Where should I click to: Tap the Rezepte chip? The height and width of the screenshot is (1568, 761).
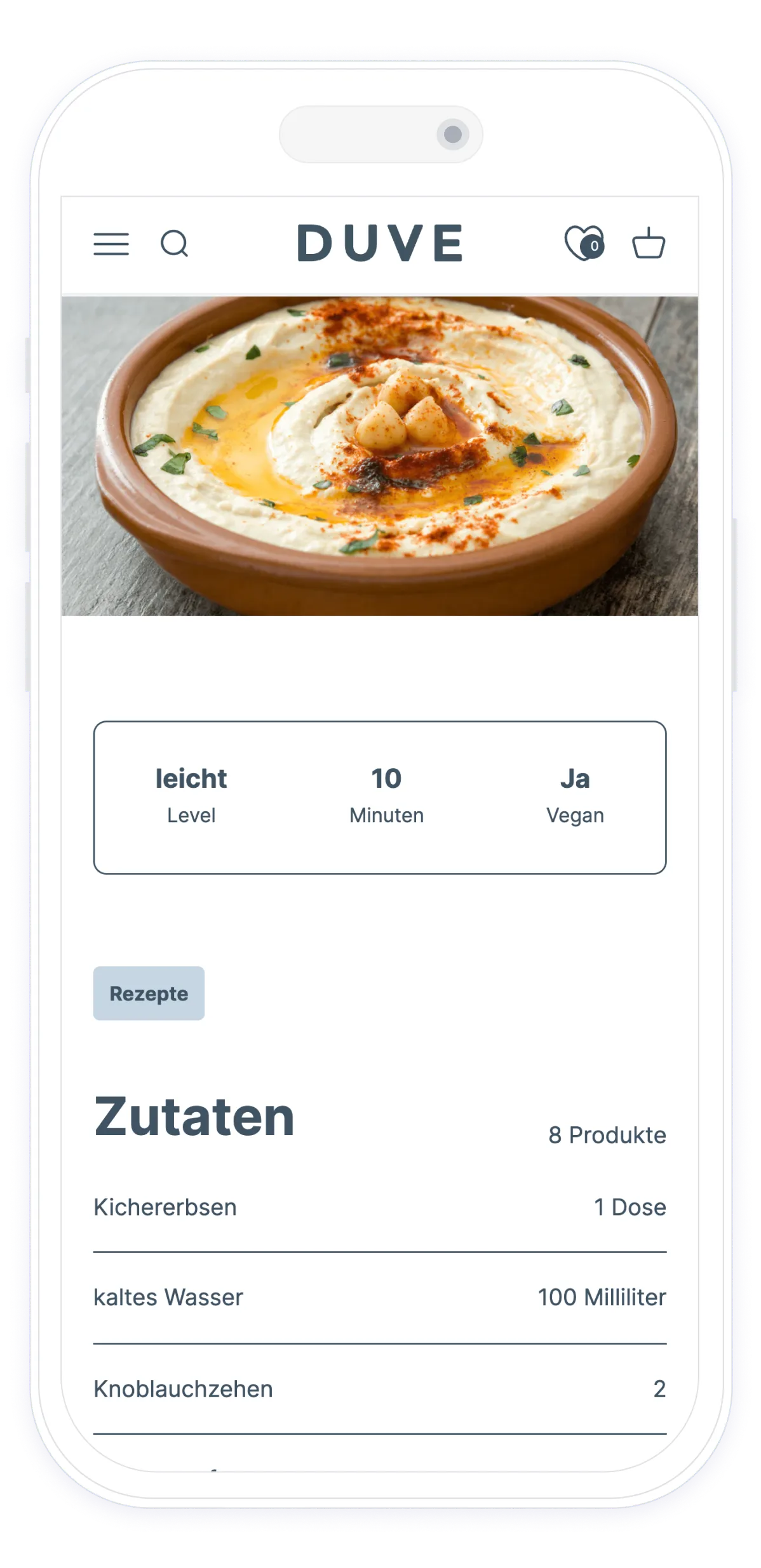(149, 993)
